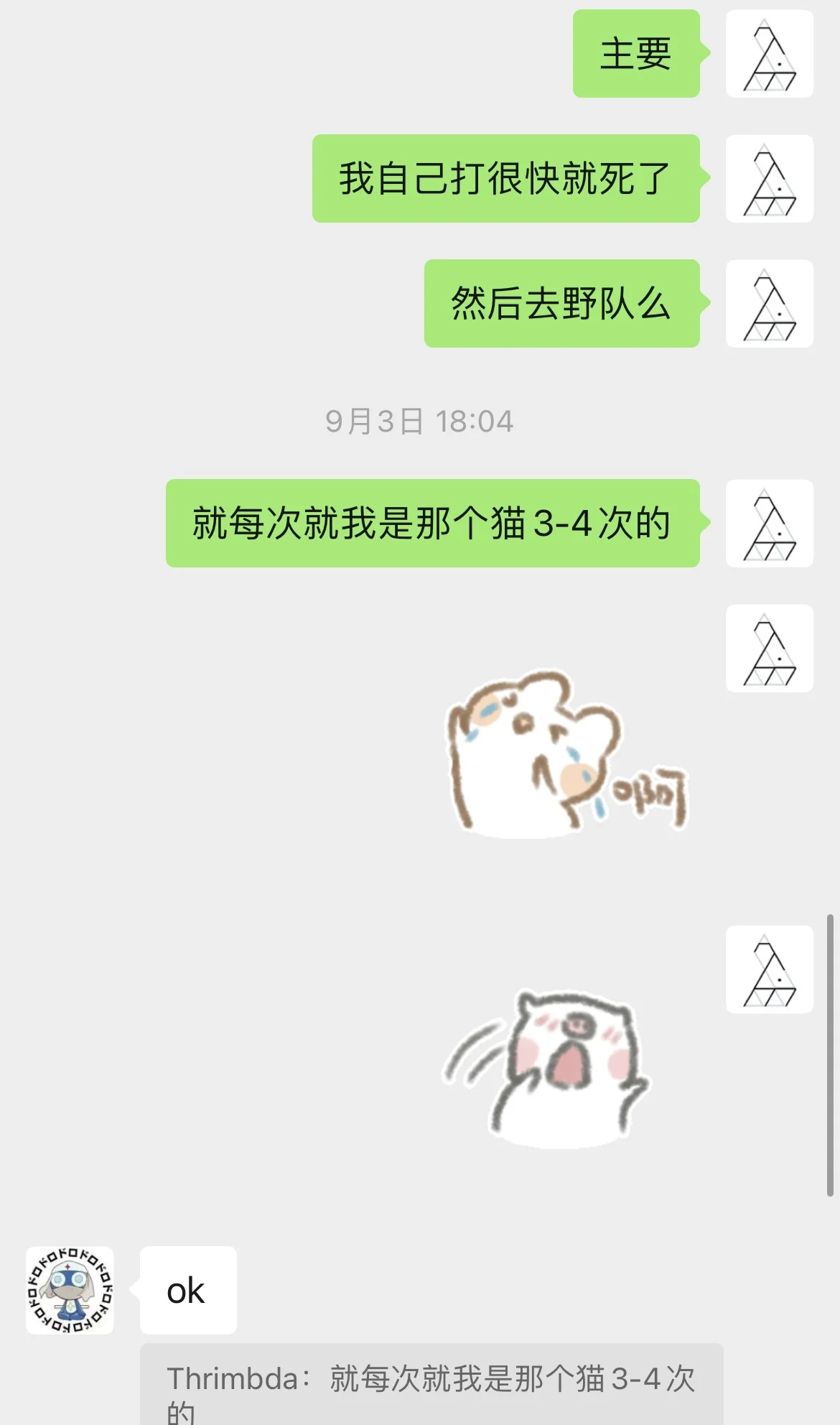Tap avatar beside 然后去野队么 message
The width and height of the screenshot is (840, 1425).
(769, 304)
